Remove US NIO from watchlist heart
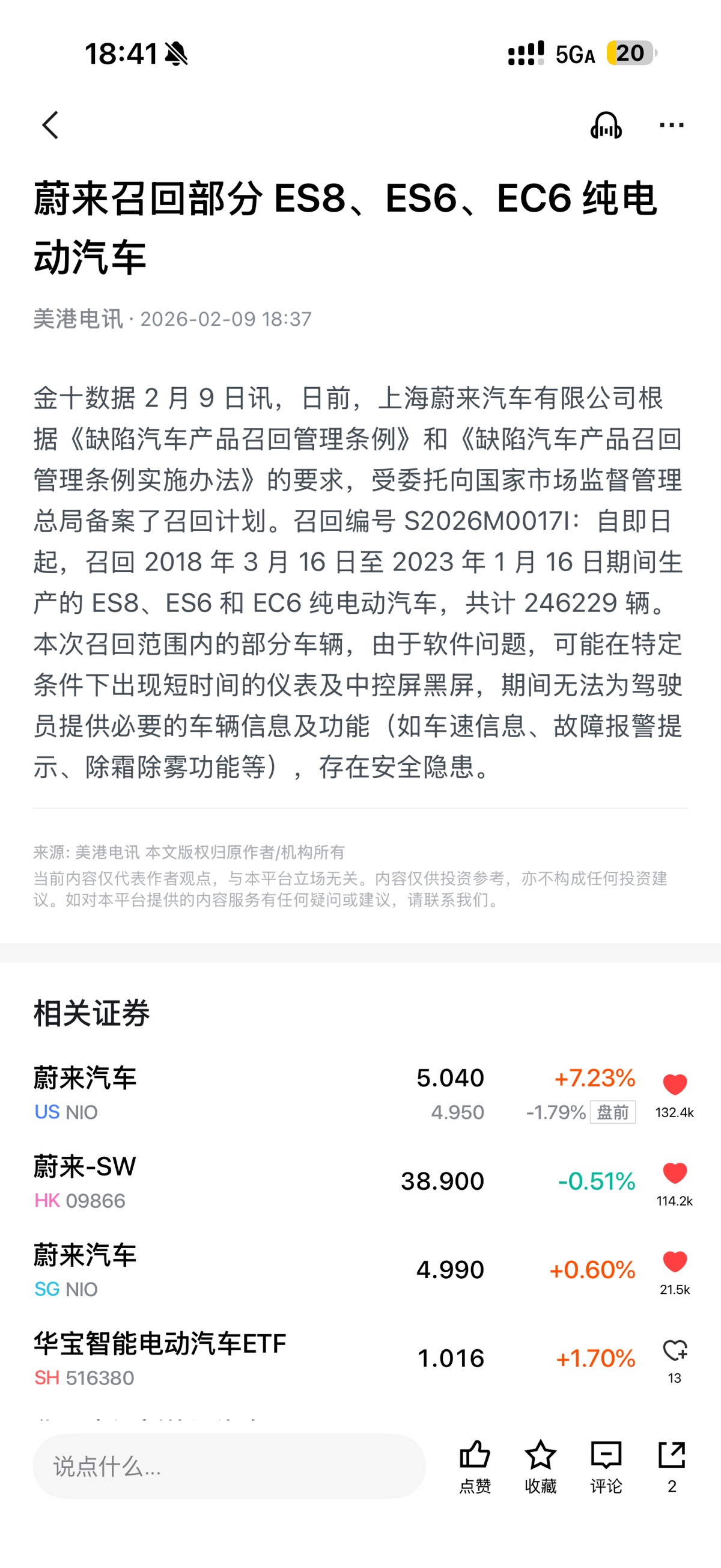 [674, 1085]
